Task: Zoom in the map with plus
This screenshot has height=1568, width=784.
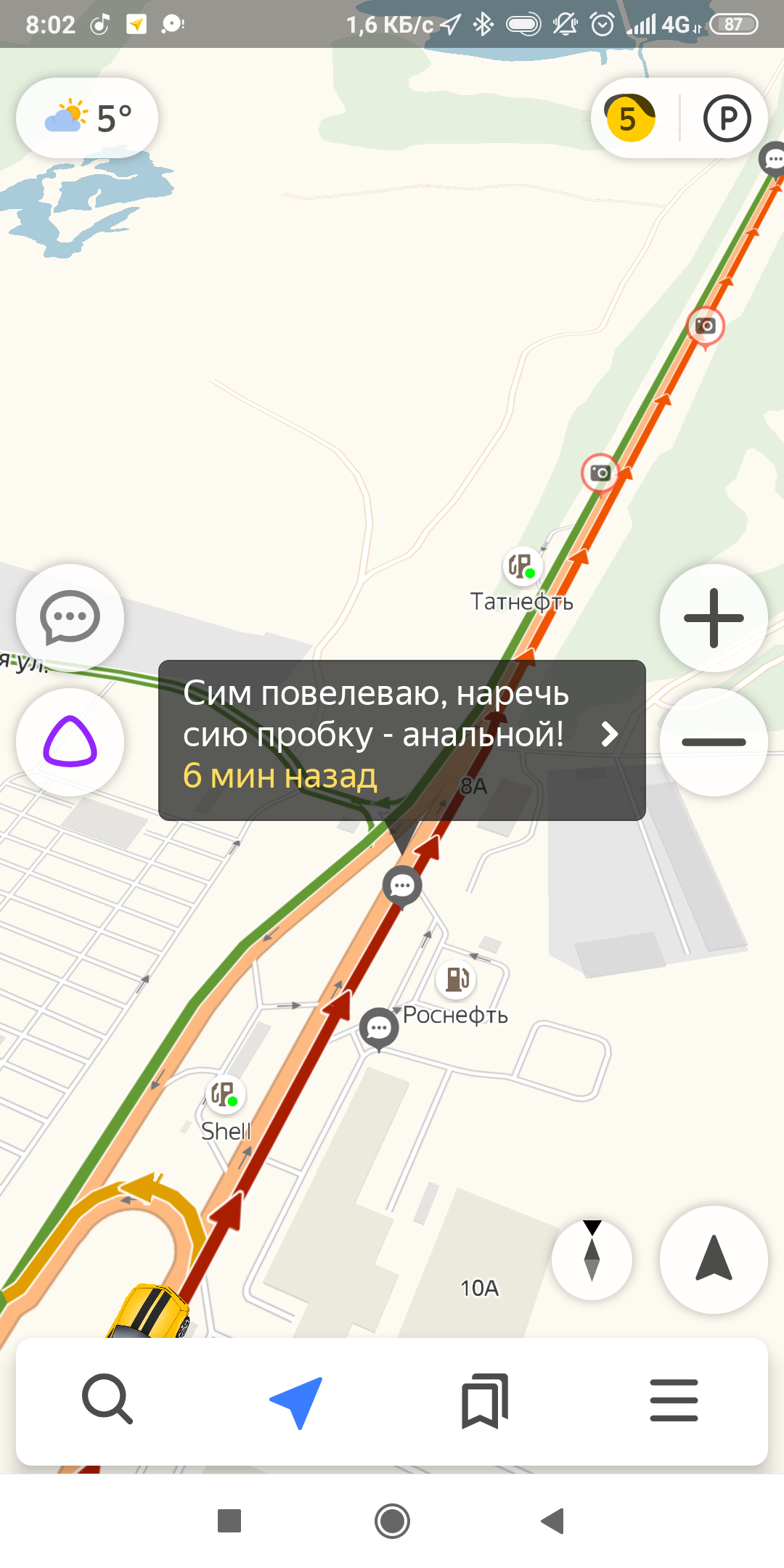Action: coord(714,618)
